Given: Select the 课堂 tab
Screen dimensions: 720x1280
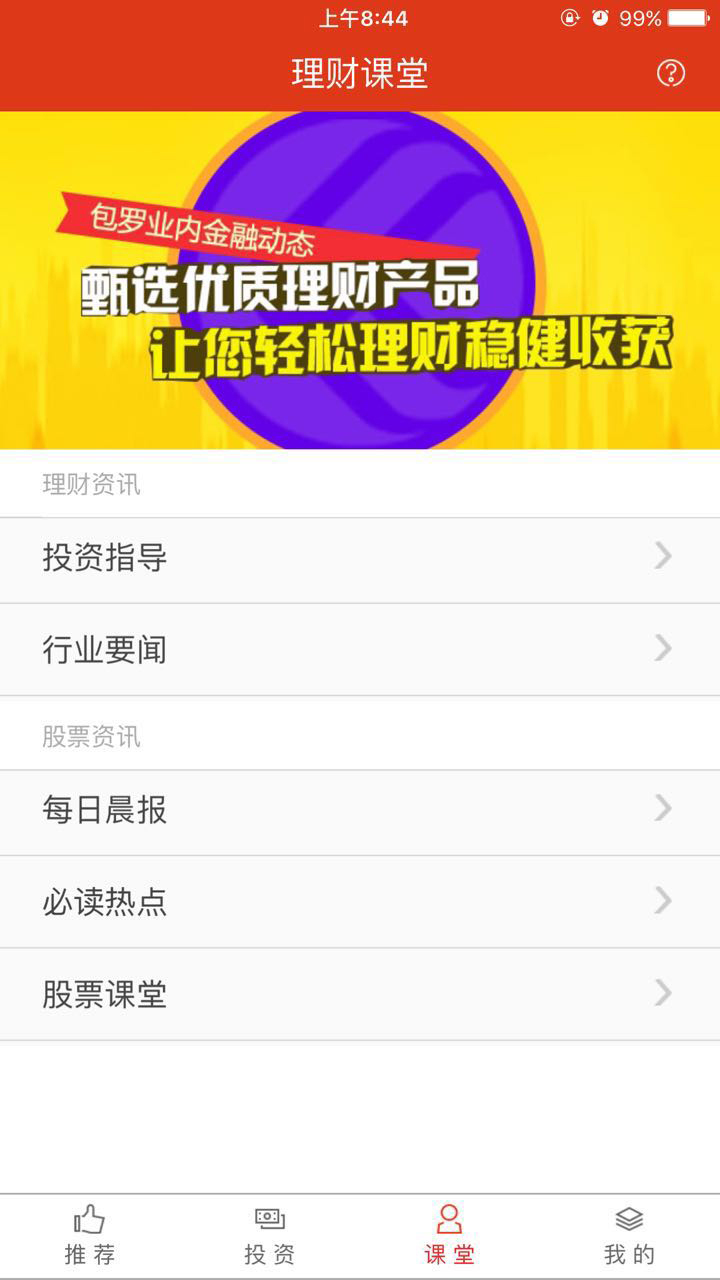Looking at the screenshot, I should (x=450, y=1236).
